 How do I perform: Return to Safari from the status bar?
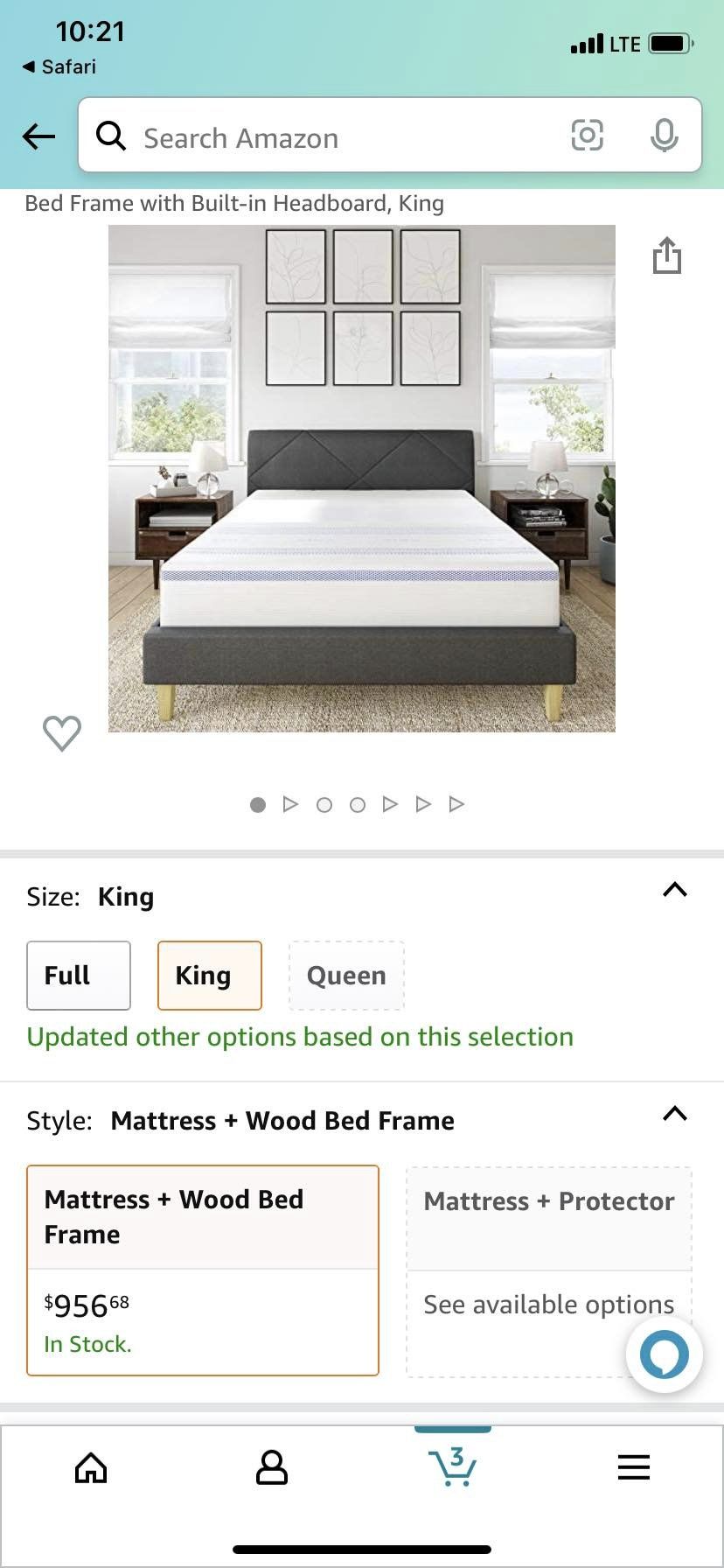[59, 66]
